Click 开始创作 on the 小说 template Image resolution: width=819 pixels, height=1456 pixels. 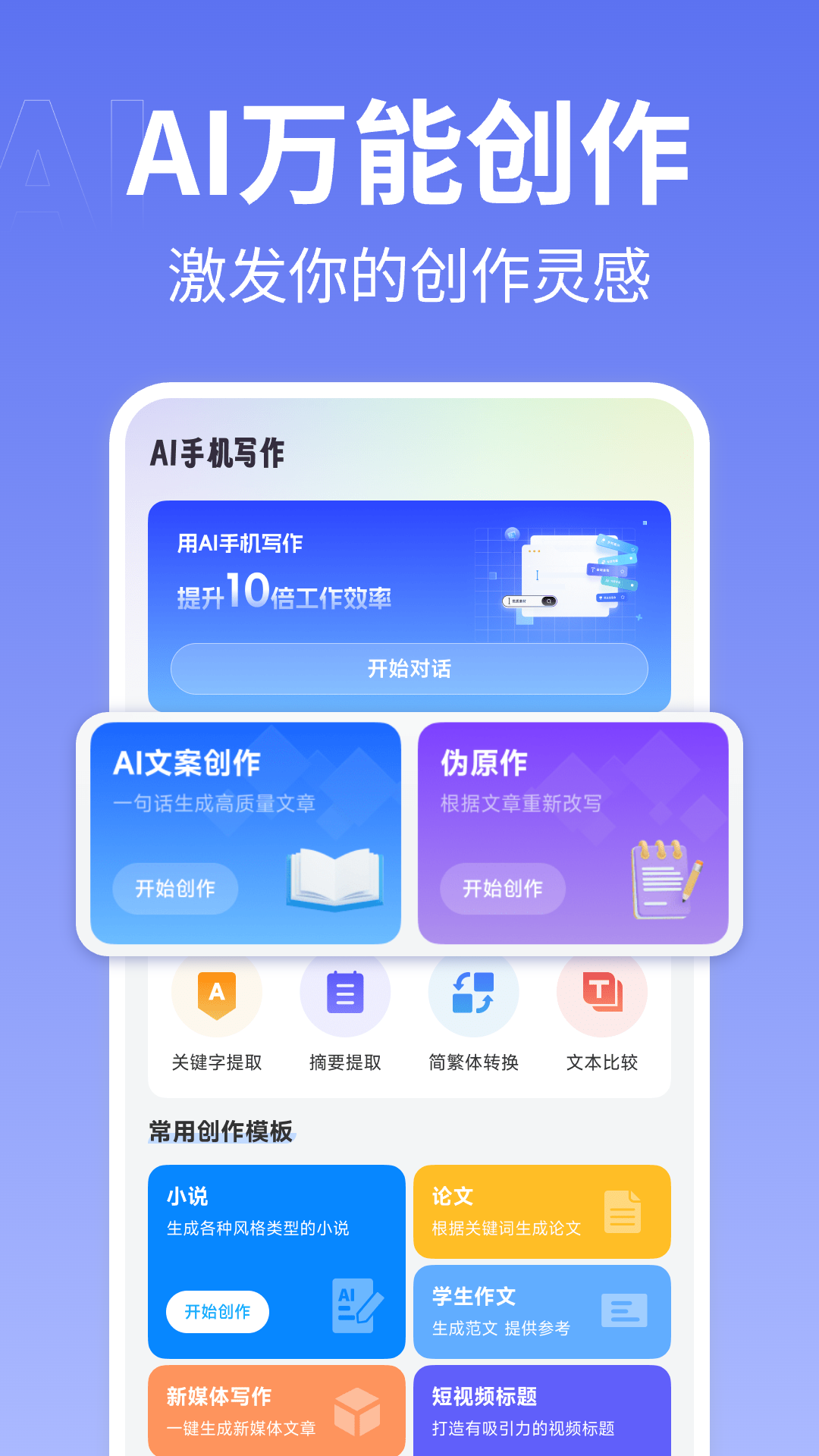pos(218,1310)
